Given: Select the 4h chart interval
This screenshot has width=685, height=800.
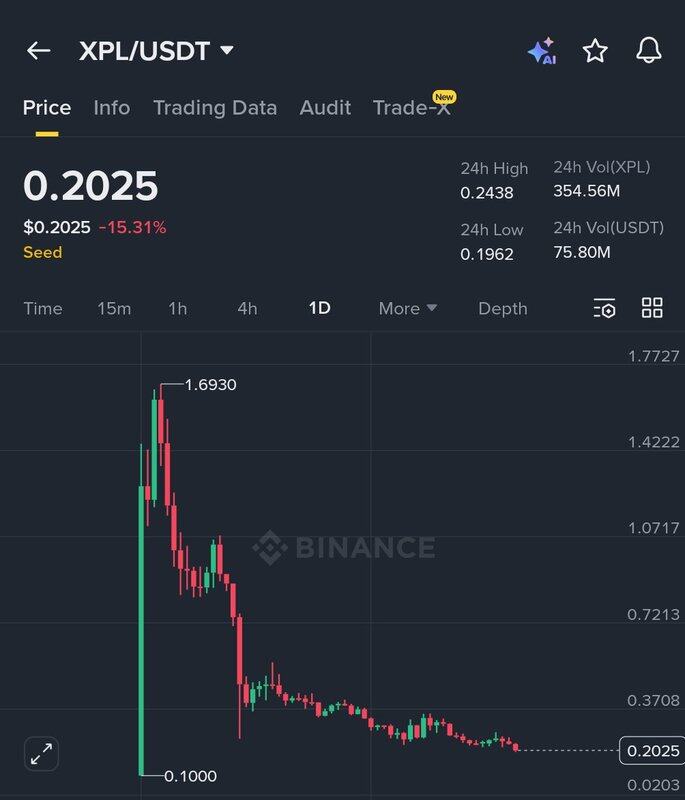Looking at the screenshot, I should tap(247, 308).
